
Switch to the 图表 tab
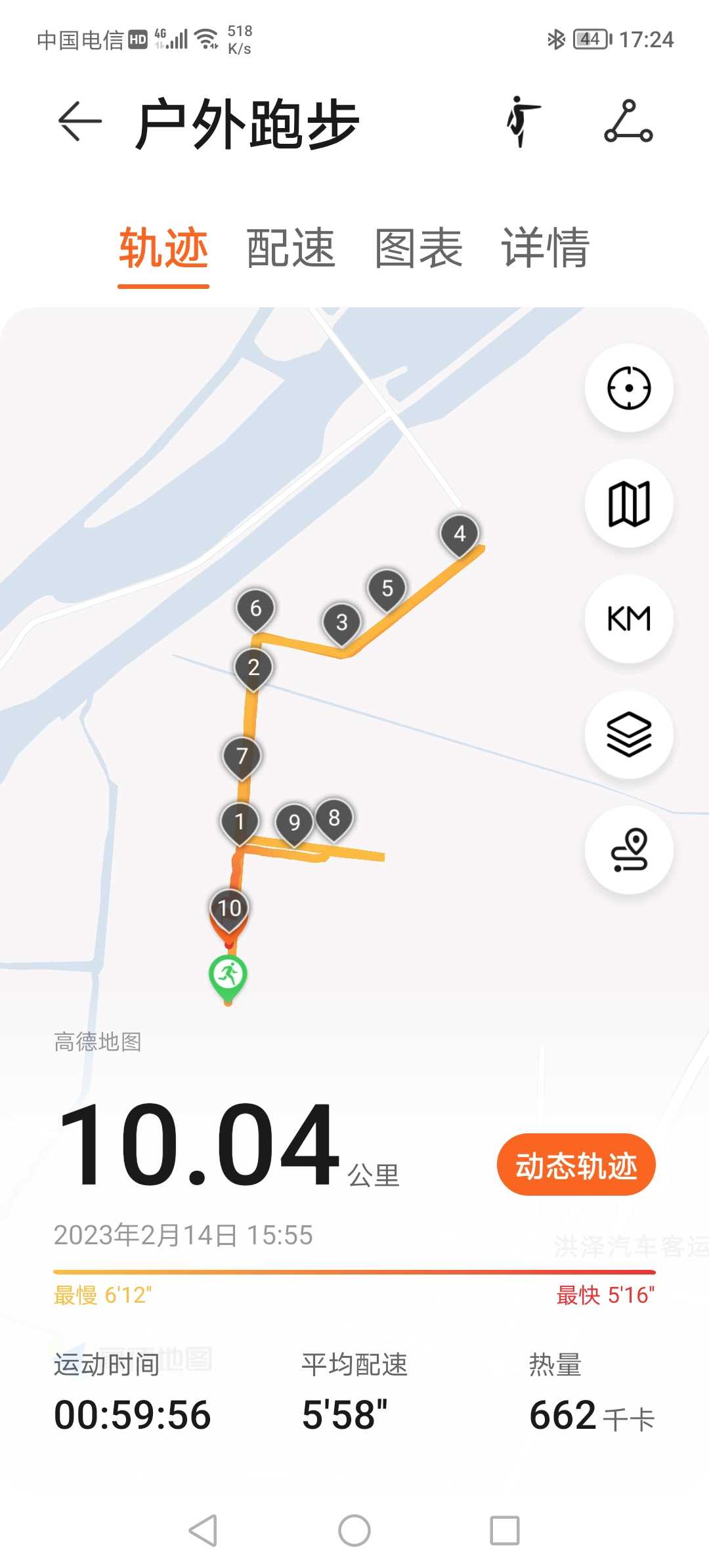coord(419,249)
